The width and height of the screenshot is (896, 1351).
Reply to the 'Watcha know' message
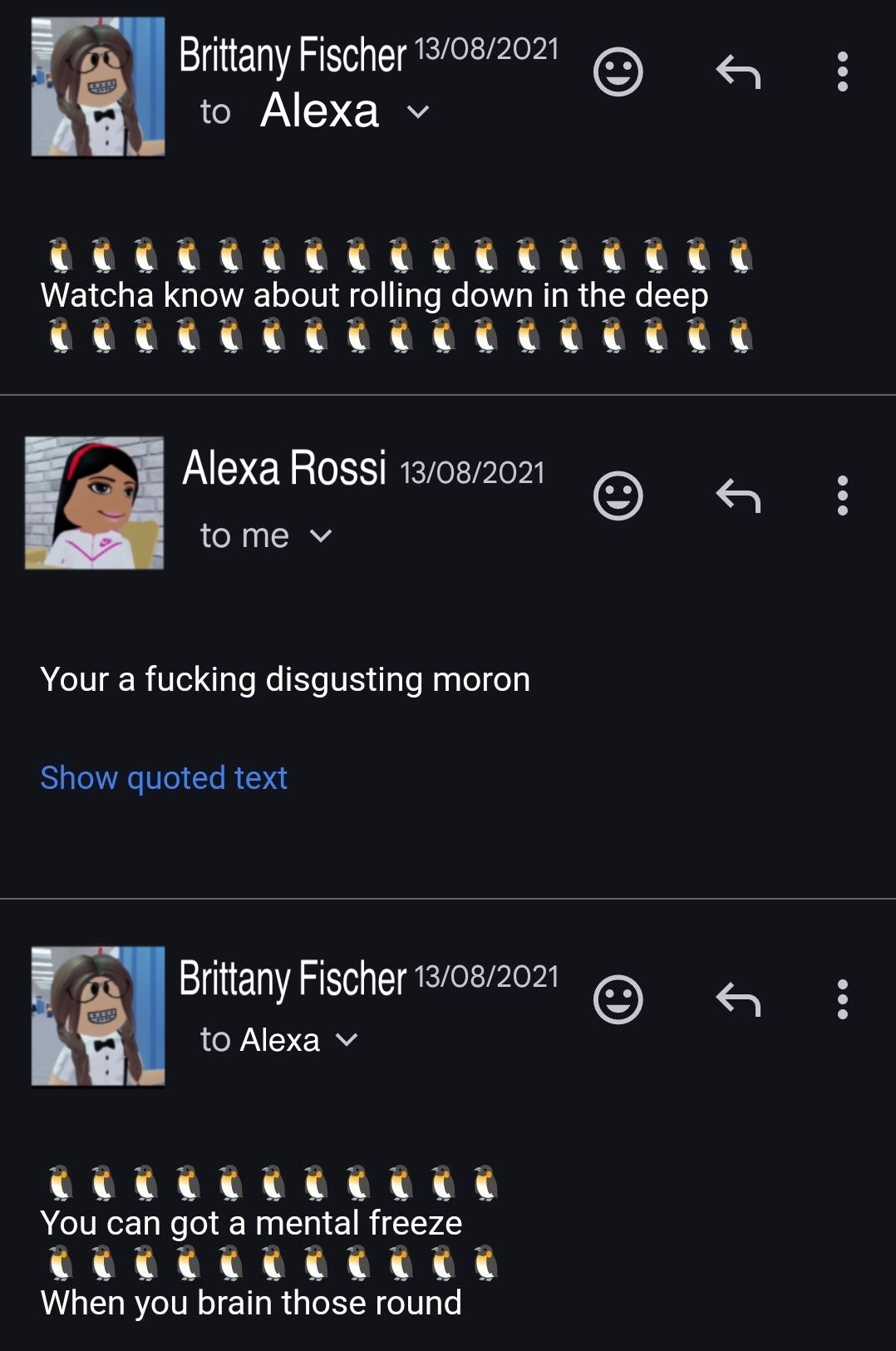tap(738, 72)
